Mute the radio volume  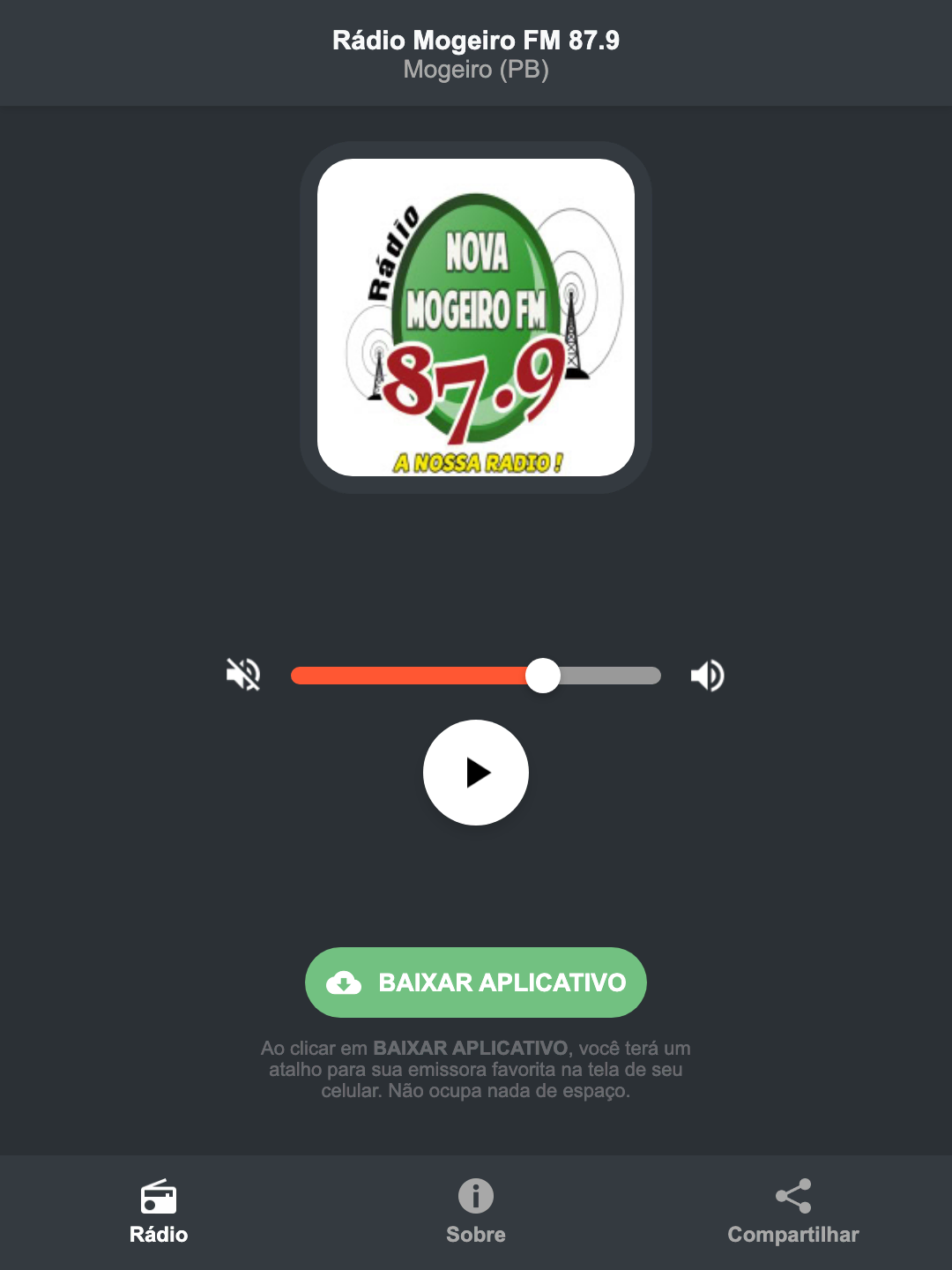(x=242, y=675)
